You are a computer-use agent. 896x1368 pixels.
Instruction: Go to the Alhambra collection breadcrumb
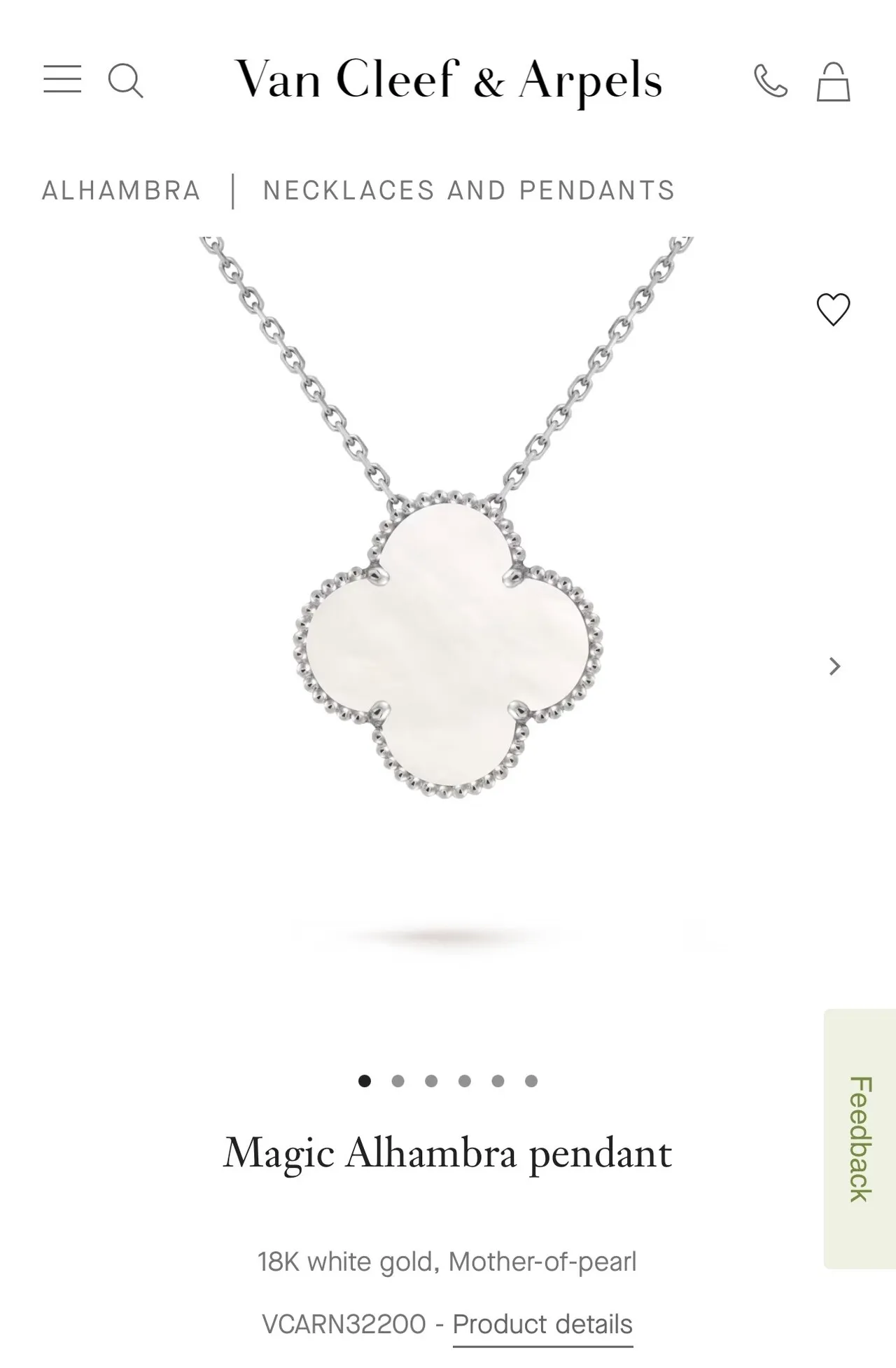point(121,190)
